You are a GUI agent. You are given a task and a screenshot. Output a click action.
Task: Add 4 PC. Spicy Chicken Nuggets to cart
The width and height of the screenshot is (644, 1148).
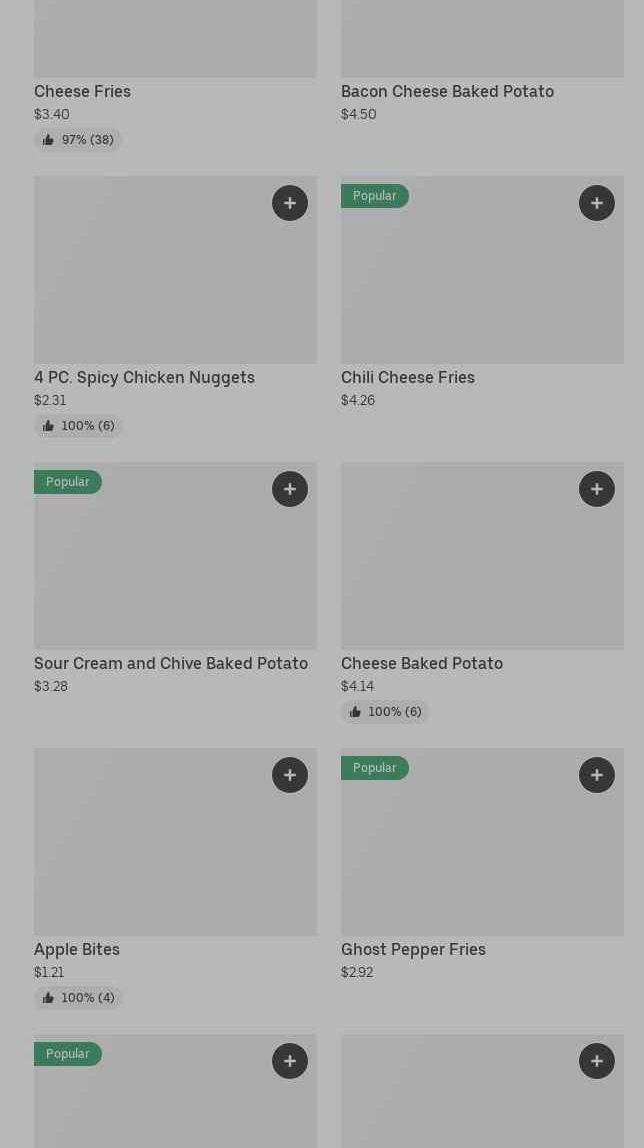[290, 203]
